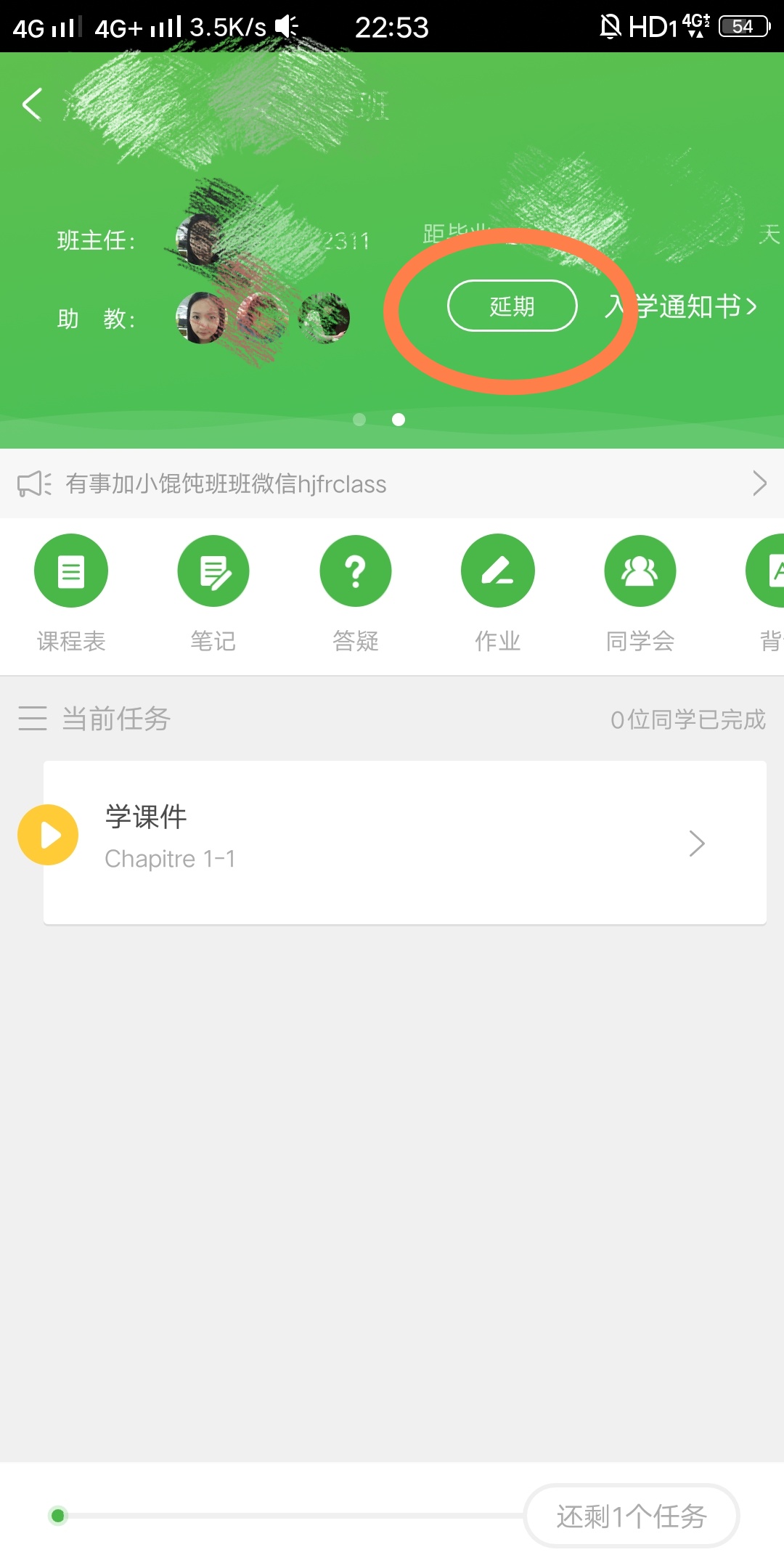The width and height of the screenshot is (784, 1568).
Task: Tap 还剩1个任务 button
Action: click(631, 1516)
